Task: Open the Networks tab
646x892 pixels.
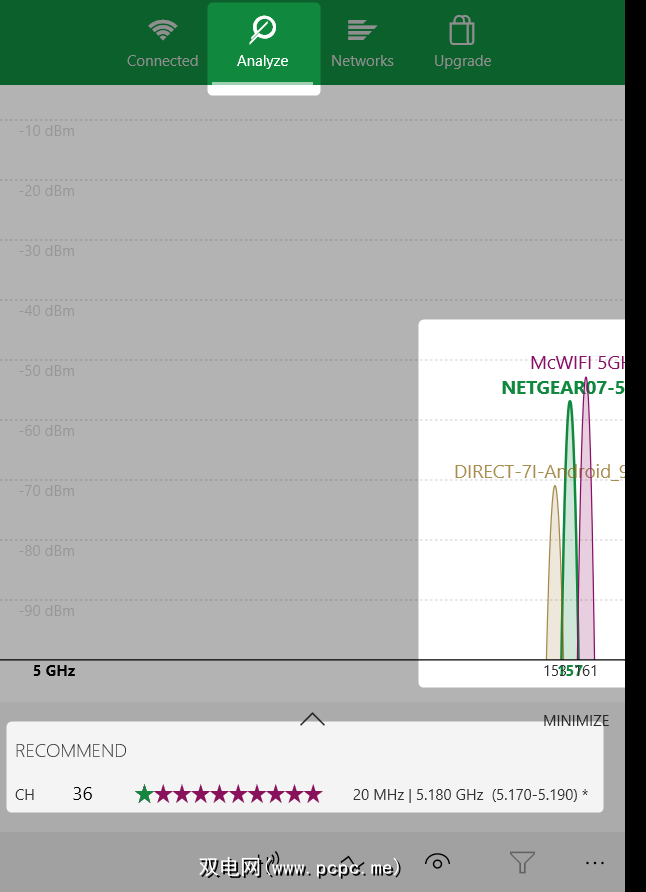Action: (362, 43)
